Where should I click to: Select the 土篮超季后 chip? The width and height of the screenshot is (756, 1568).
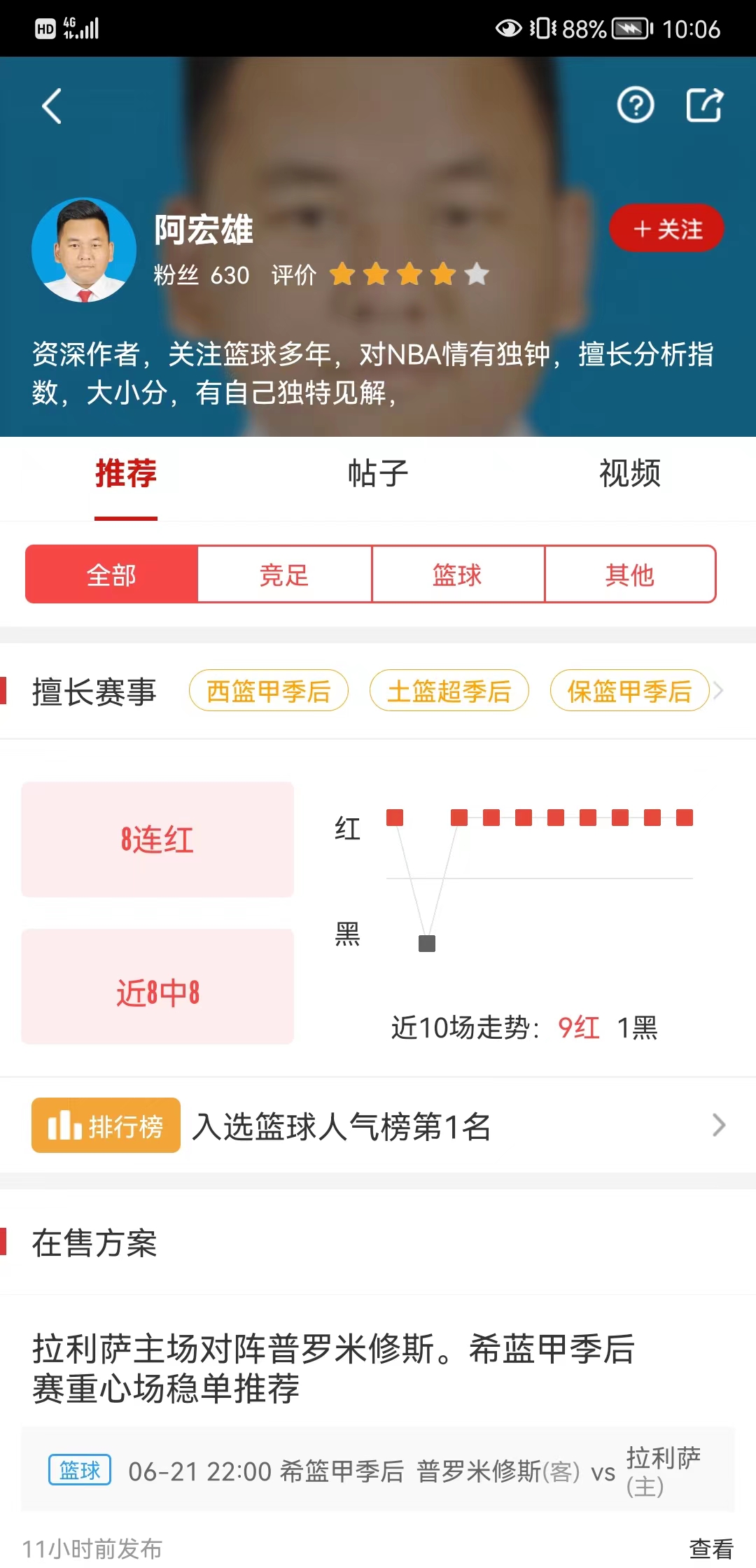click(x=449, y=691)
